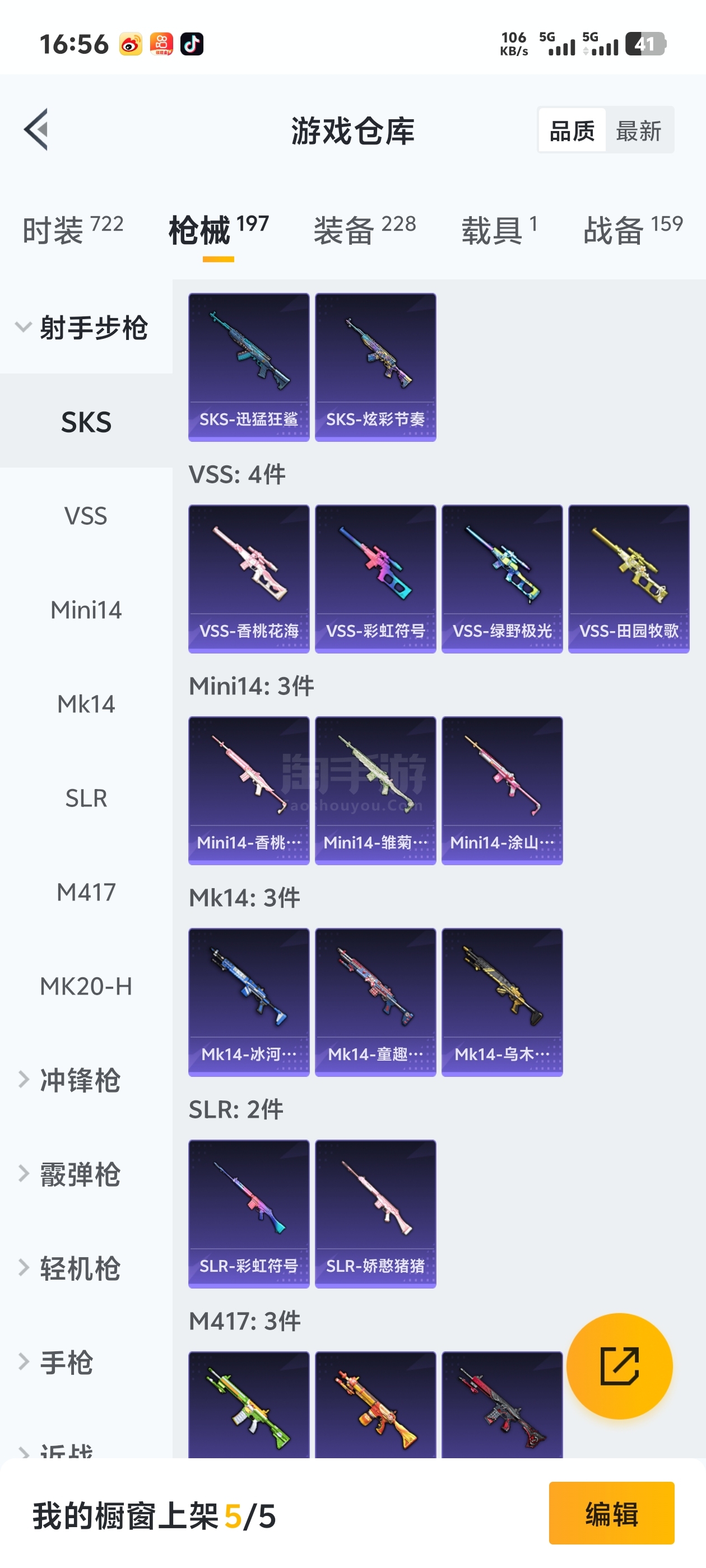Go back using the top-left arrow
The image size is (706, 1568).
click(36, 130)
